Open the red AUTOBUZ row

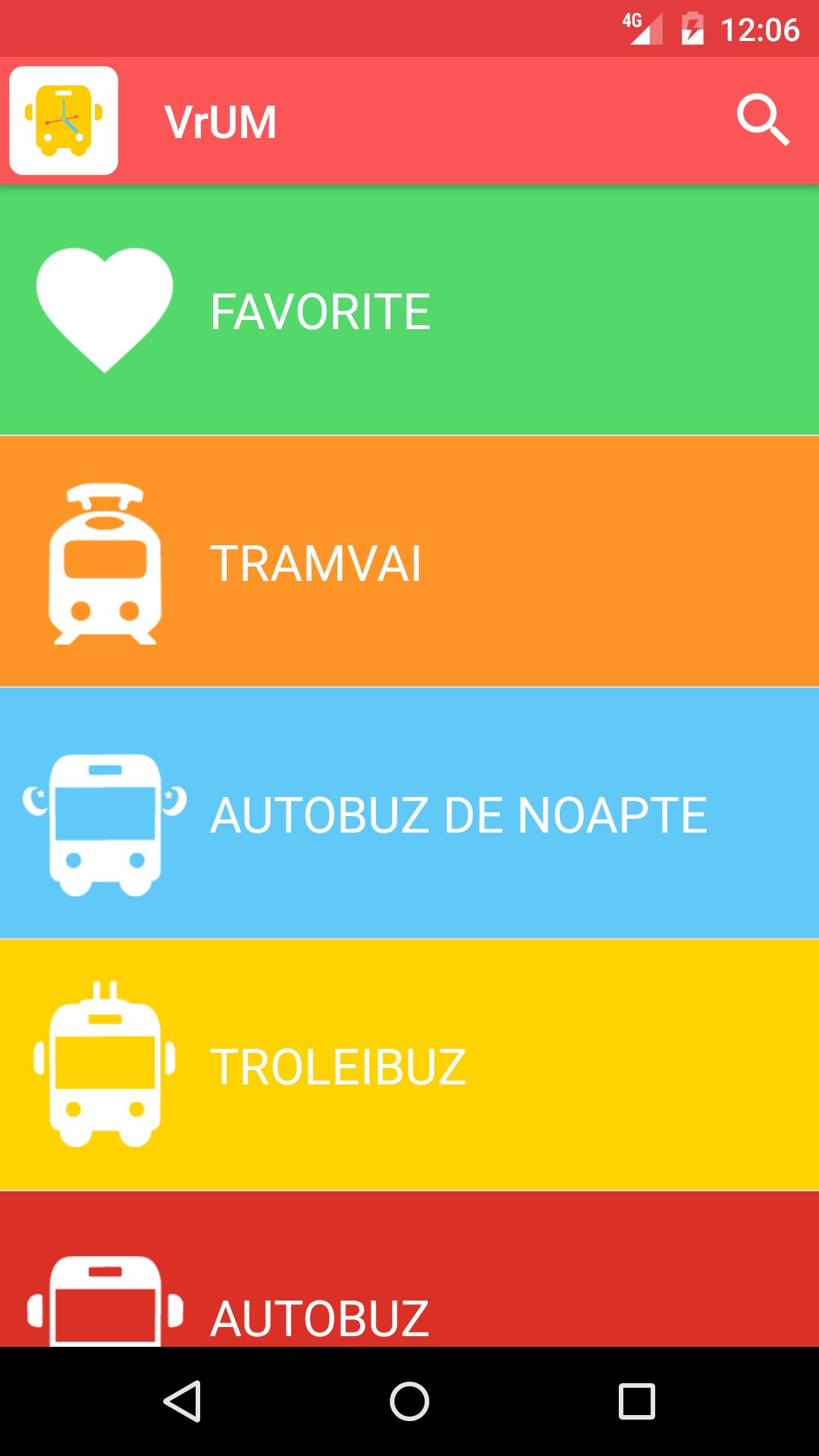click(x=409, y=1269)
